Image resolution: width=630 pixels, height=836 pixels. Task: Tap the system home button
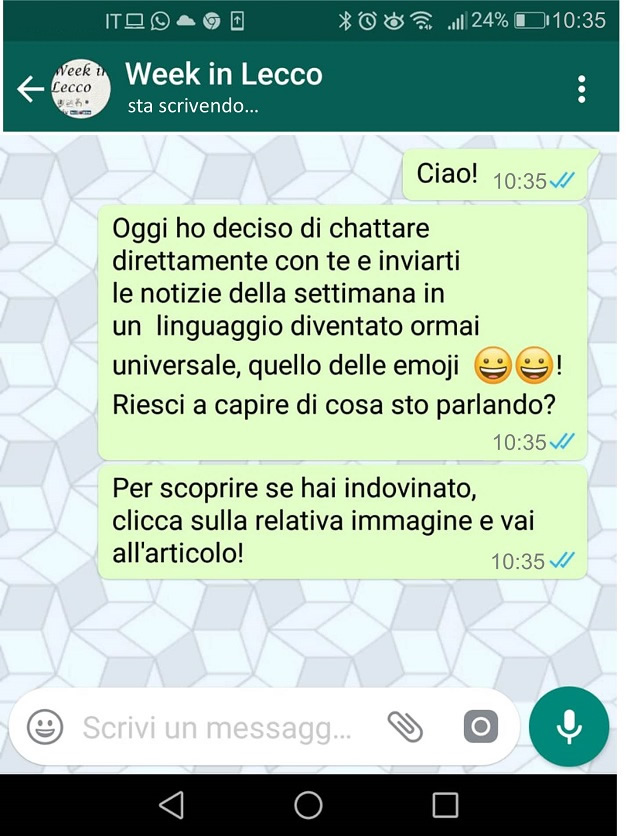(x=308, y=804)
